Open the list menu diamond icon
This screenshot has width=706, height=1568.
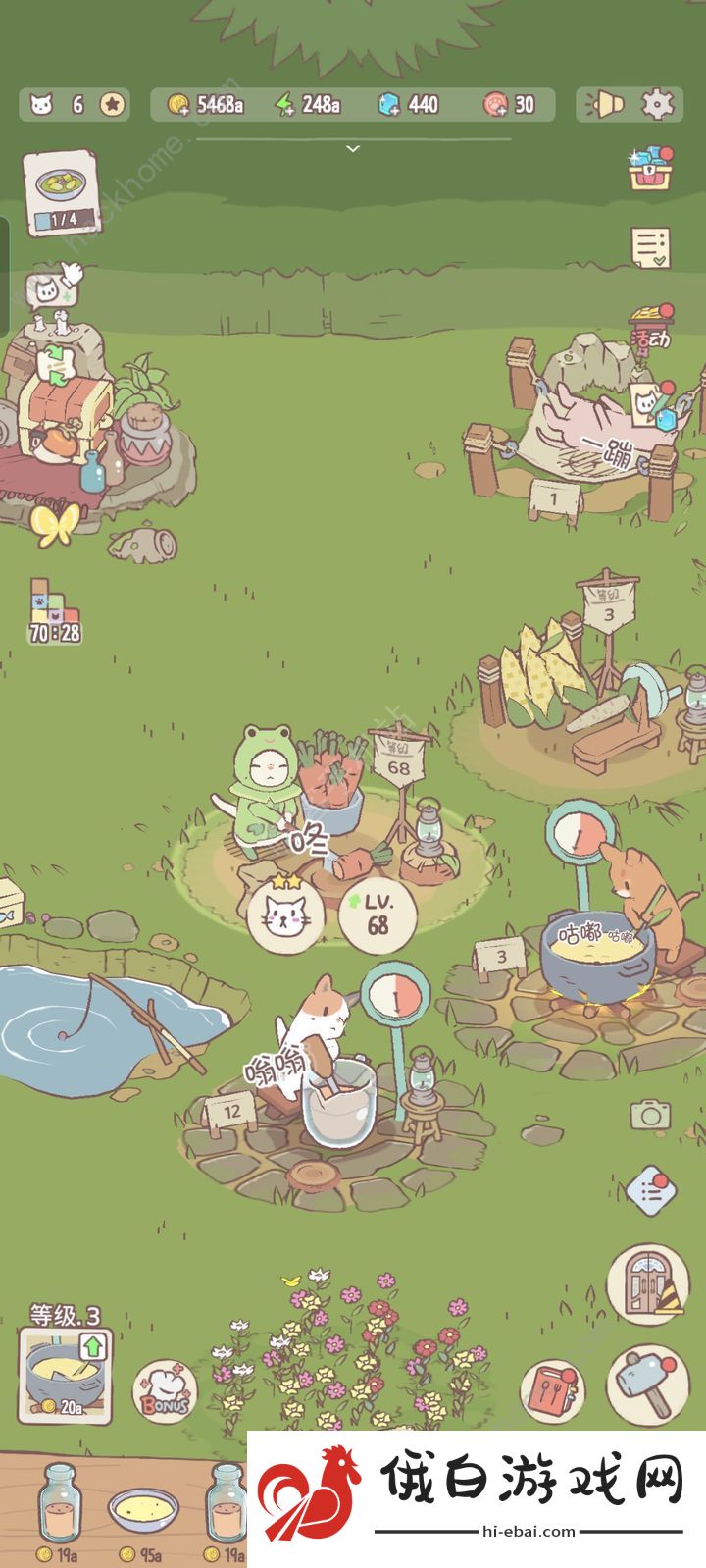coord(649,1191)
